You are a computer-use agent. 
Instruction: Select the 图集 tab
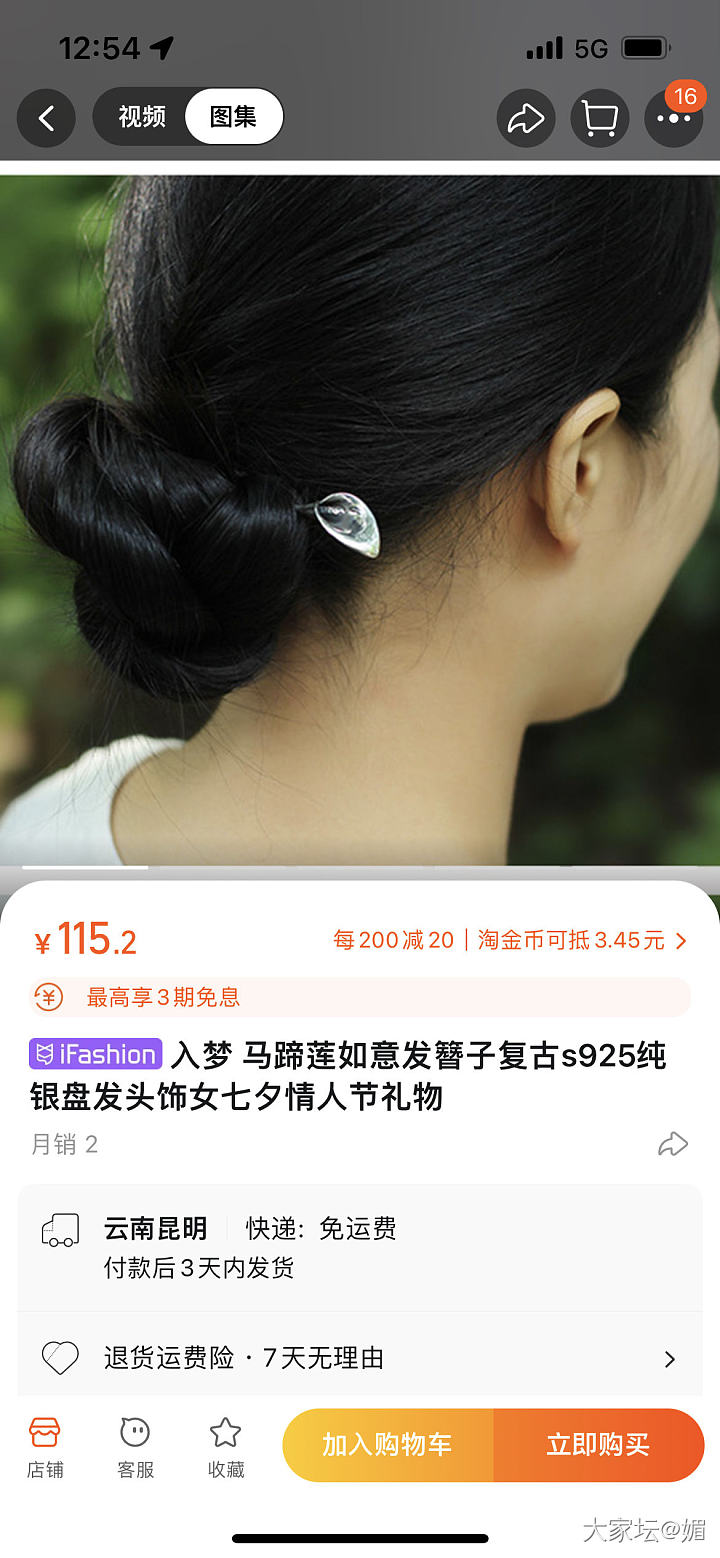(x=233, y=117)
